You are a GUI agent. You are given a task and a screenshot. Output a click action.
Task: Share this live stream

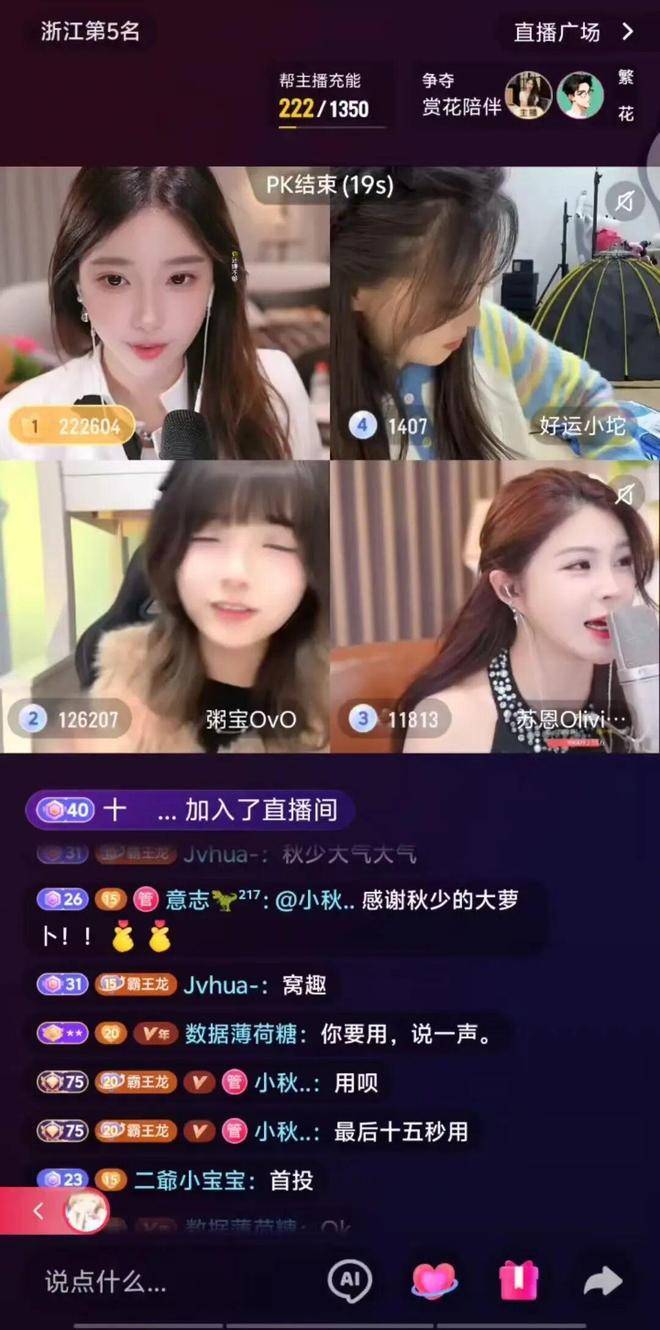point(603,1281)
